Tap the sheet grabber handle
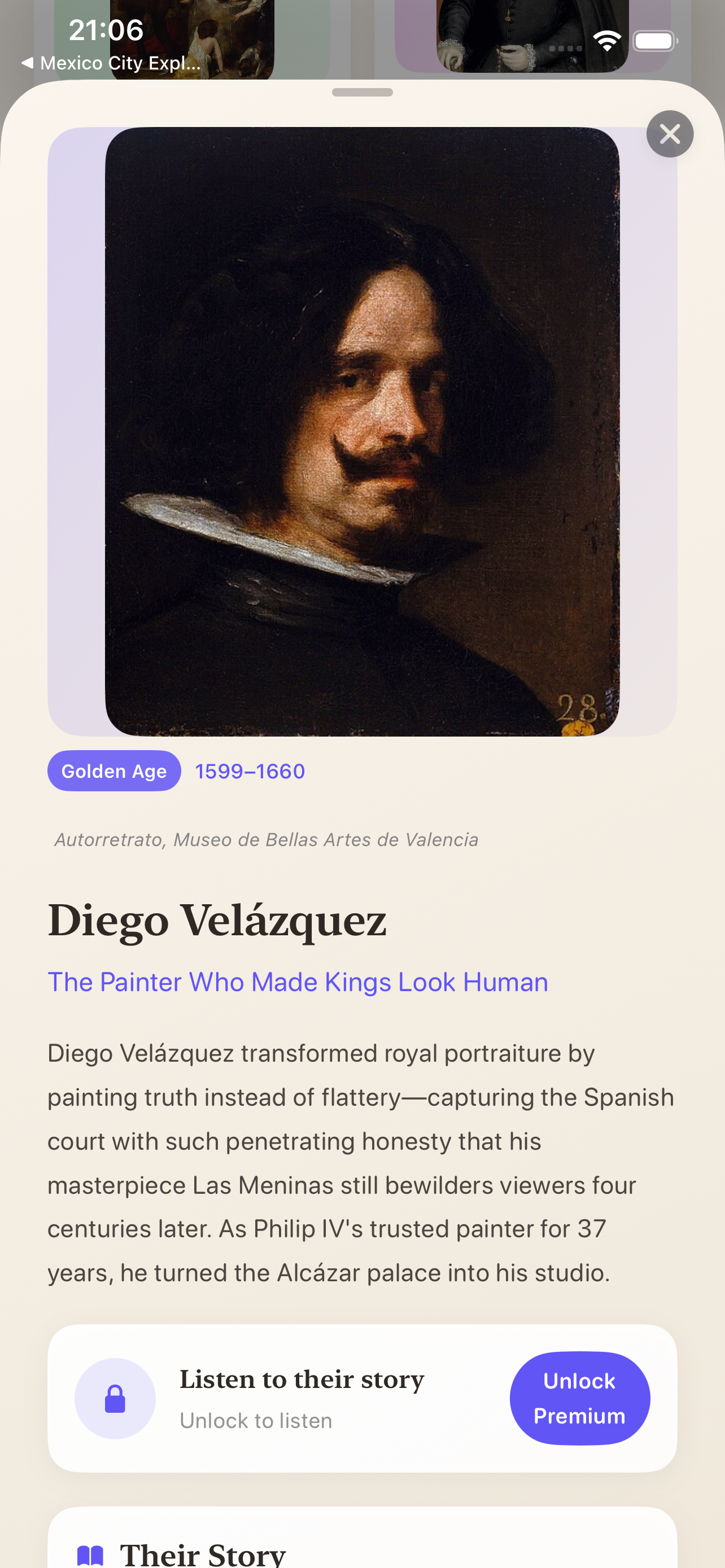Screen dimensions: 725x1568 (362, 93)
